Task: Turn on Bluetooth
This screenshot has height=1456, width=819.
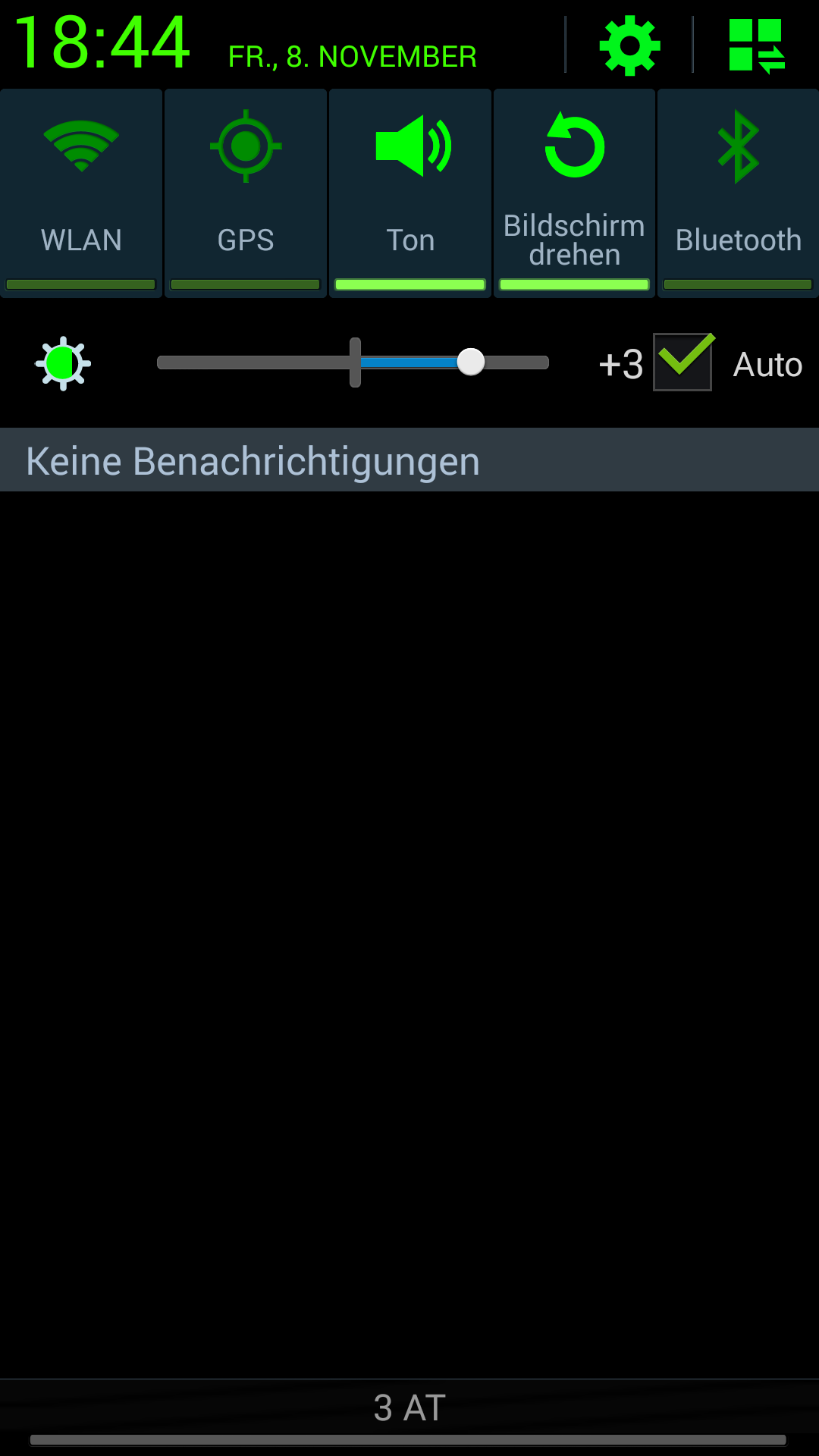Action: click(x=738, y=193)
